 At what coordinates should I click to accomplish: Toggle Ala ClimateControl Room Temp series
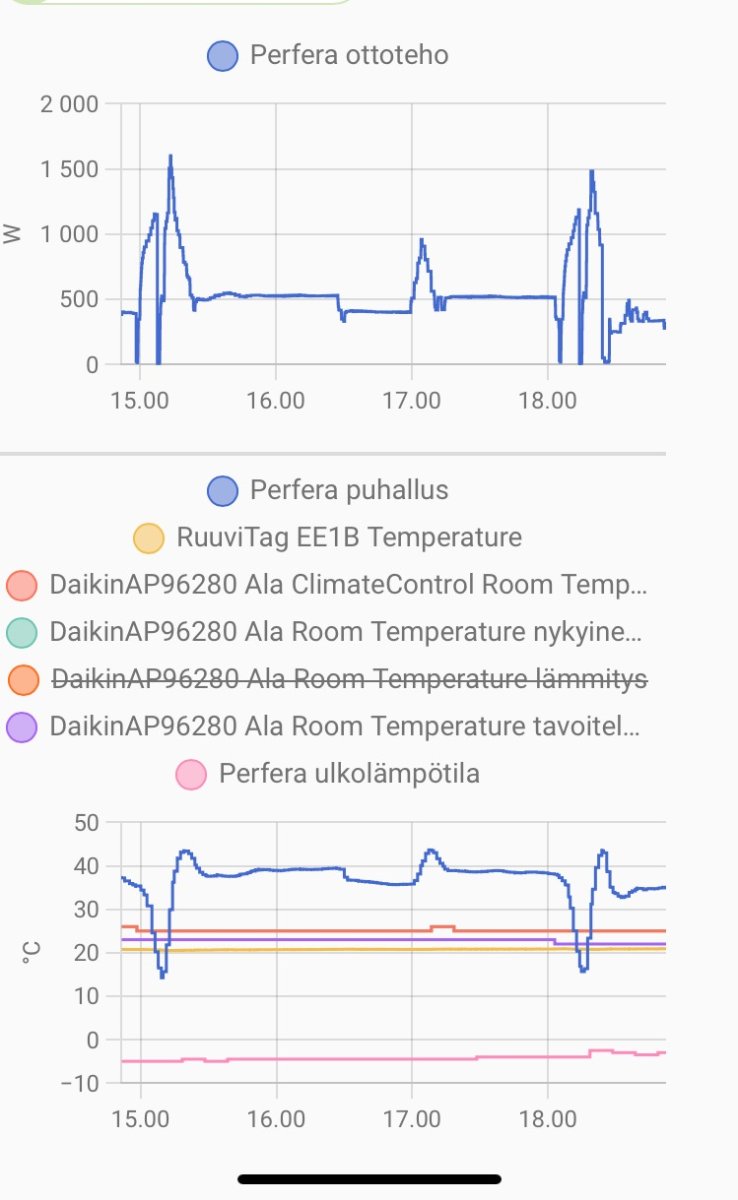(x=328, y=585)
